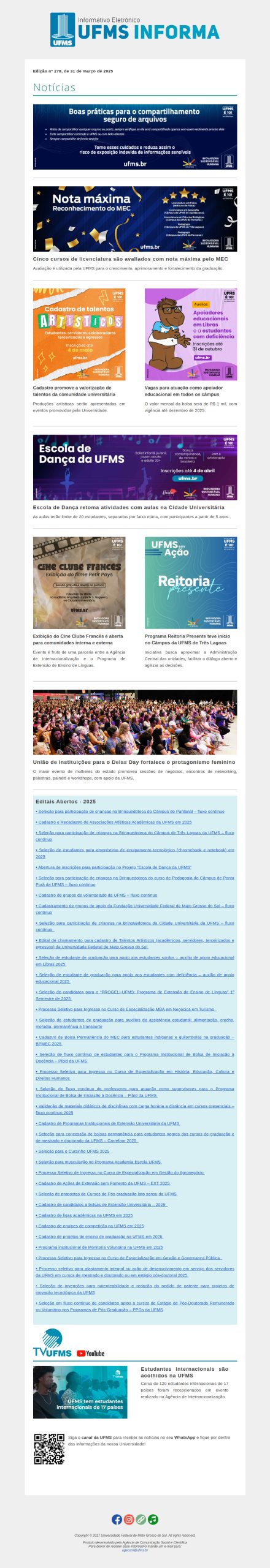Image resolution: width=270 pixels, height=1568 pixels.
Task: Open the Nota máxima MEC news banner
Action: 135,219
